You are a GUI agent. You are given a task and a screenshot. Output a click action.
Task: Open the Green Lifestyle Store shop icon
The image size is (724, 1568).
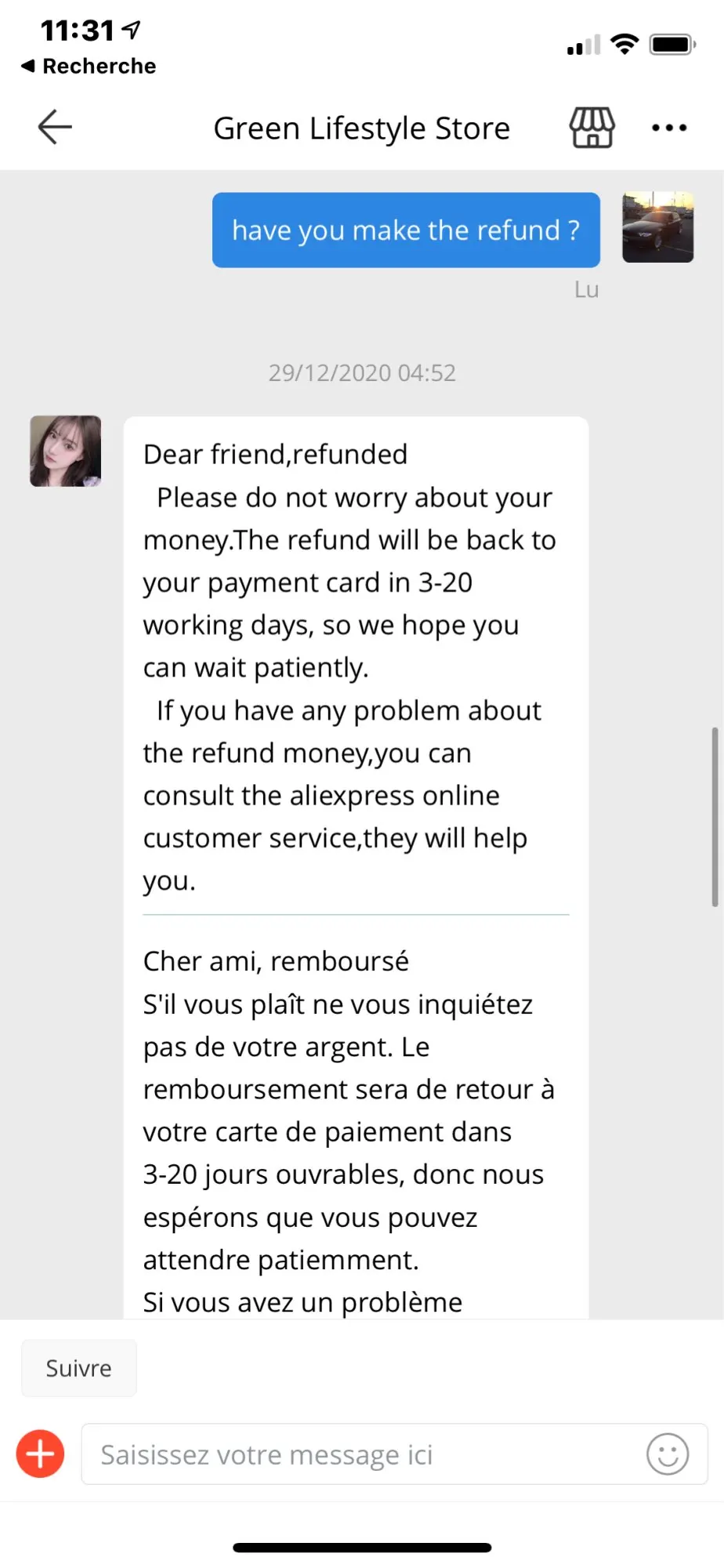[x=592, y=128]
